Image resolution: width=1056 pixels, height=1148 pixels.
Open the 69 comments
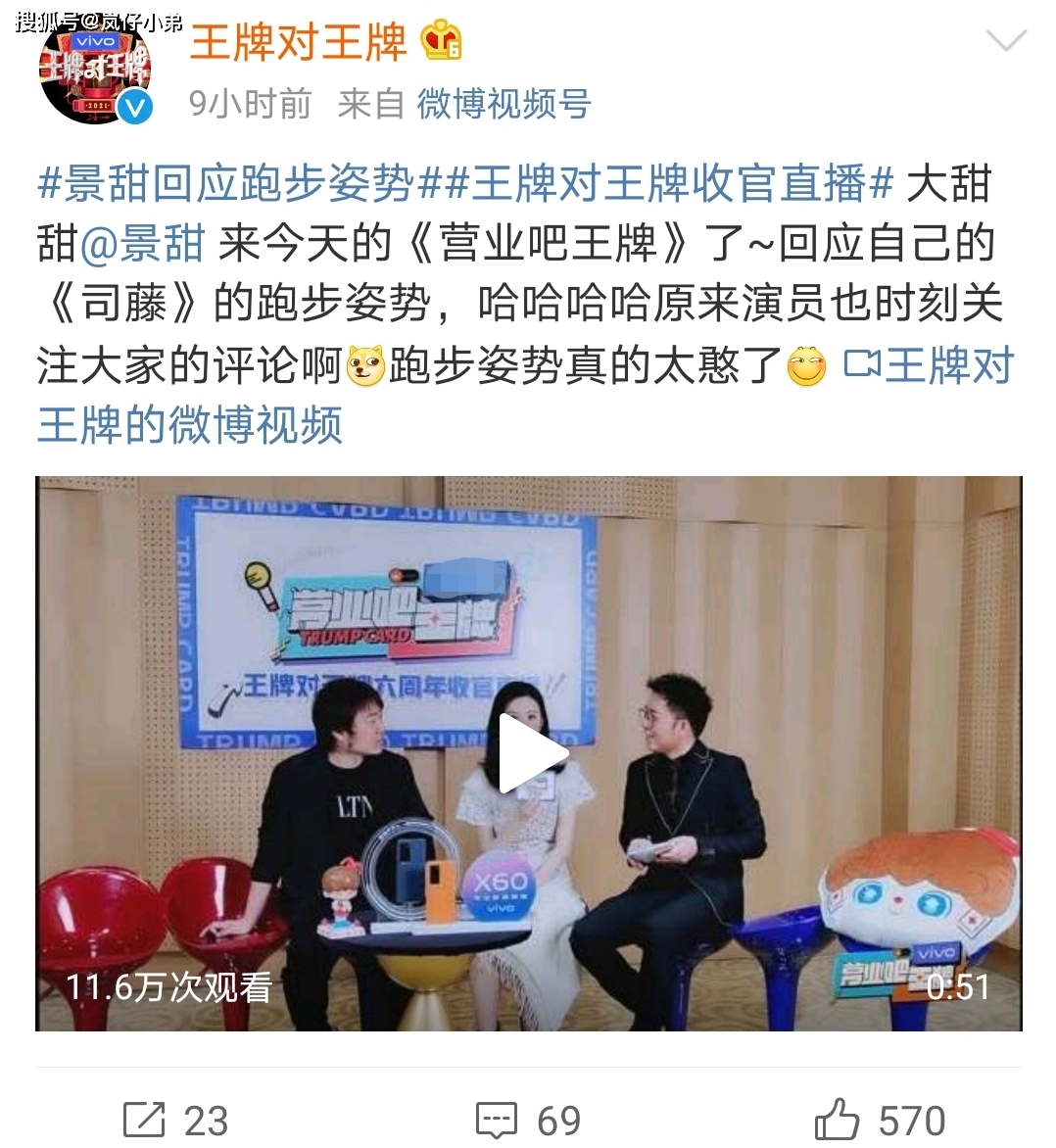click(x=528, y=1119)
